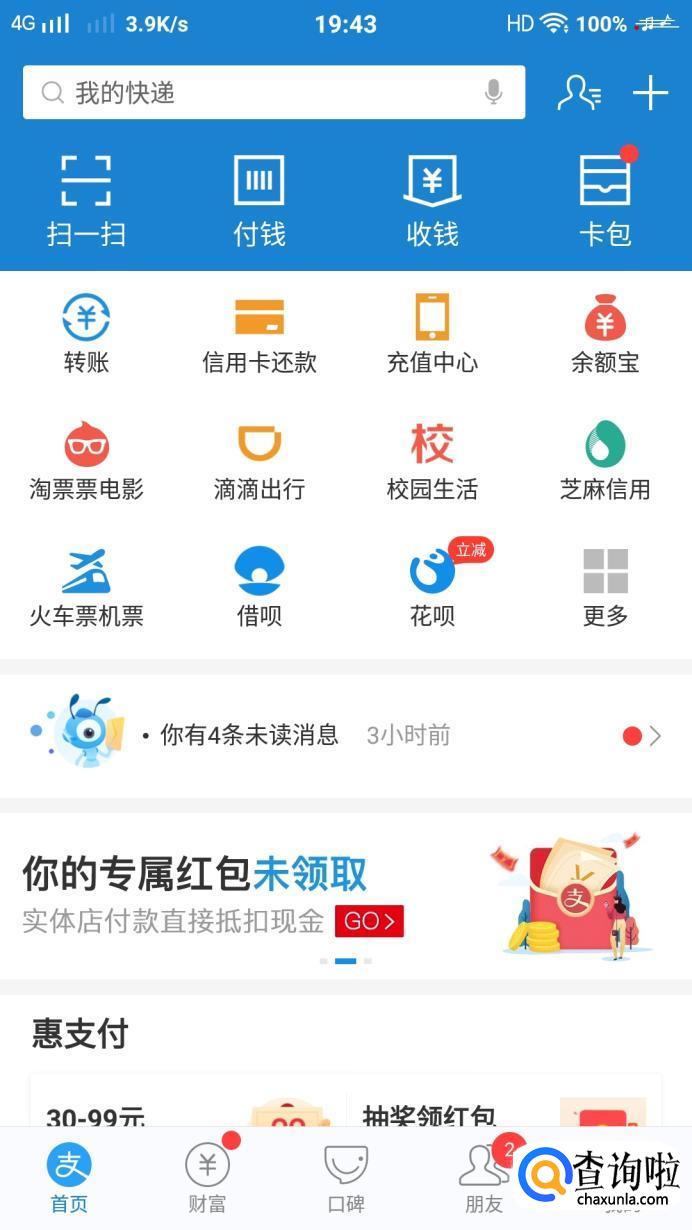The height and width of the screenshot is (1230, 692).
Task: Select 收钱 to receive money
Action: click(x=432, y=200)
